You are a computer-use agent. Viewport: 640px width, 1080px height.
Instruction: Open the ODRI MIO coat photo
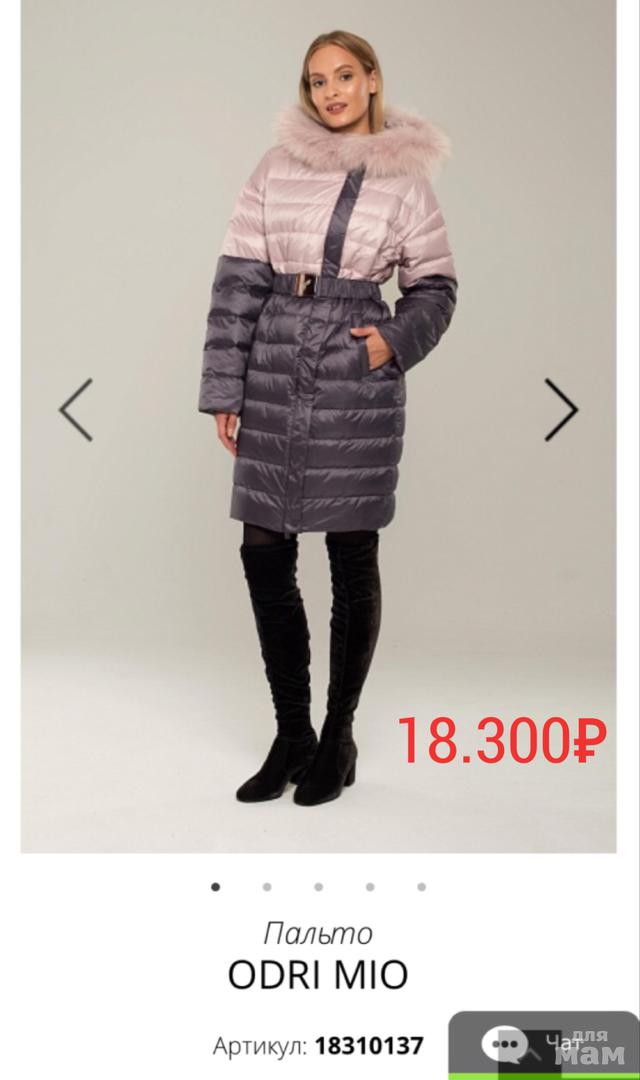point(318,427)
